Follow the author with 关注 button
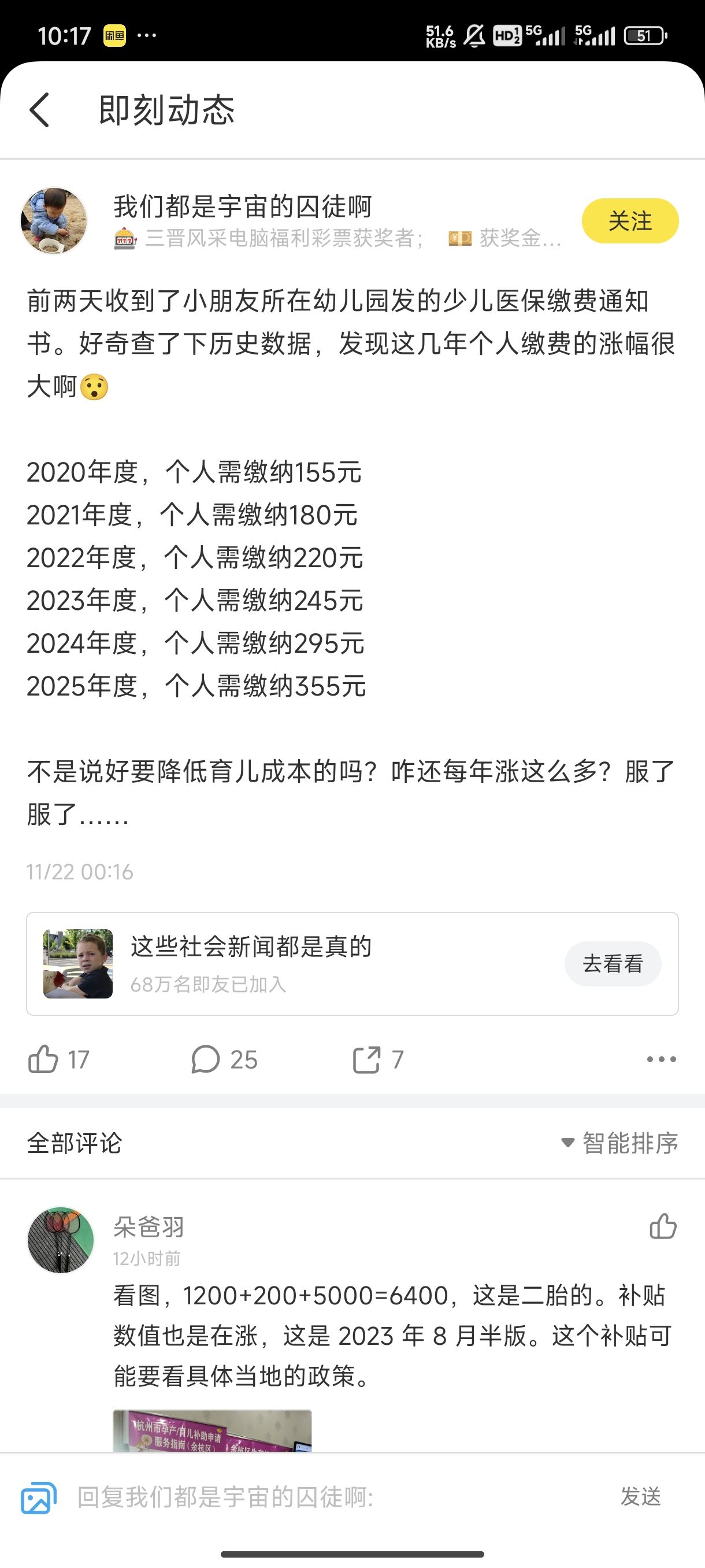This screenshot has height=1568, width=705. [x=629, y=221]
